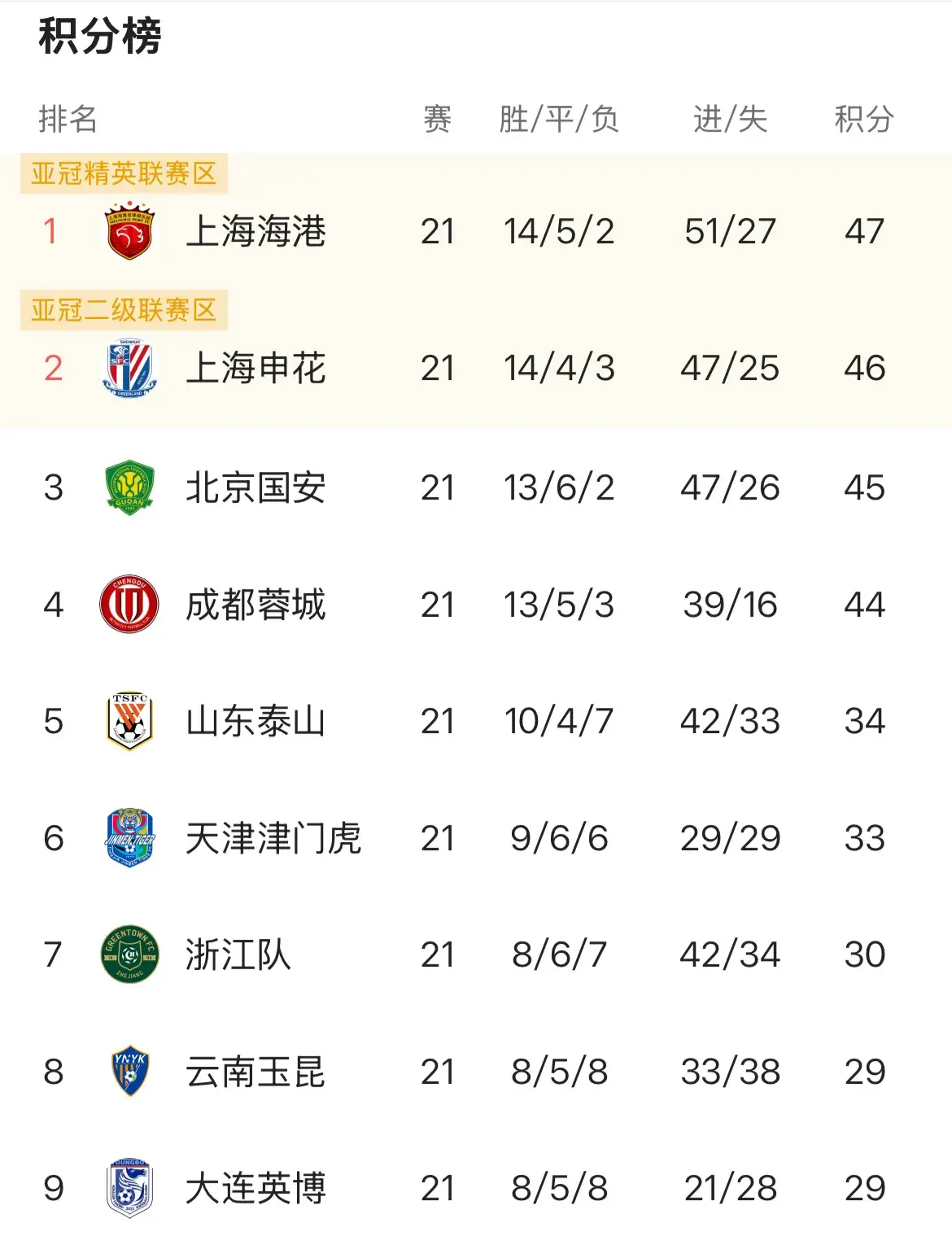The width and height of the screenshot is (952, 1249).
Task: Open the 上海海港 team row
Action: [x=255, y=232]
